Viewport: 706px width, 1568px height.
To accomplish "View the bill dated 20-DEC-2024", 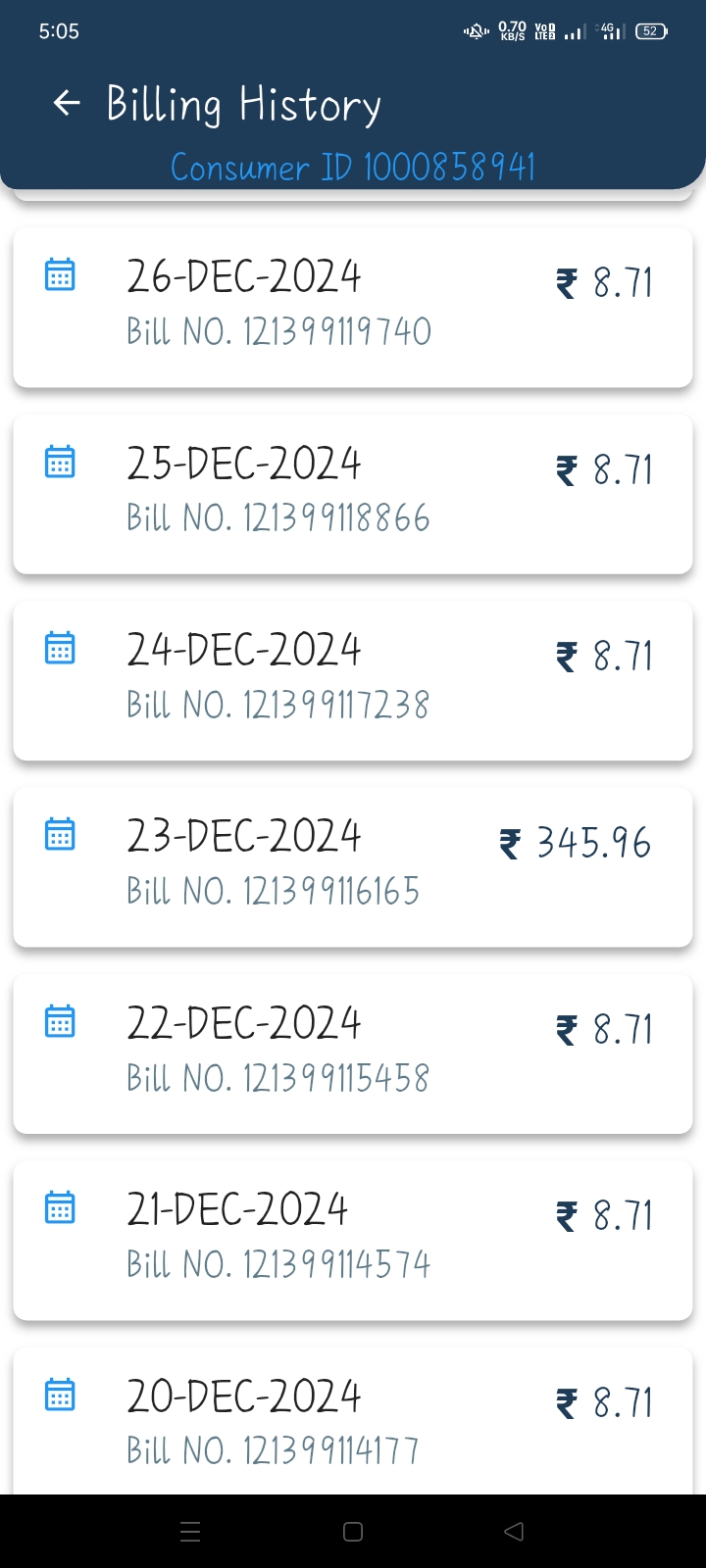I will pos(353,1421).
